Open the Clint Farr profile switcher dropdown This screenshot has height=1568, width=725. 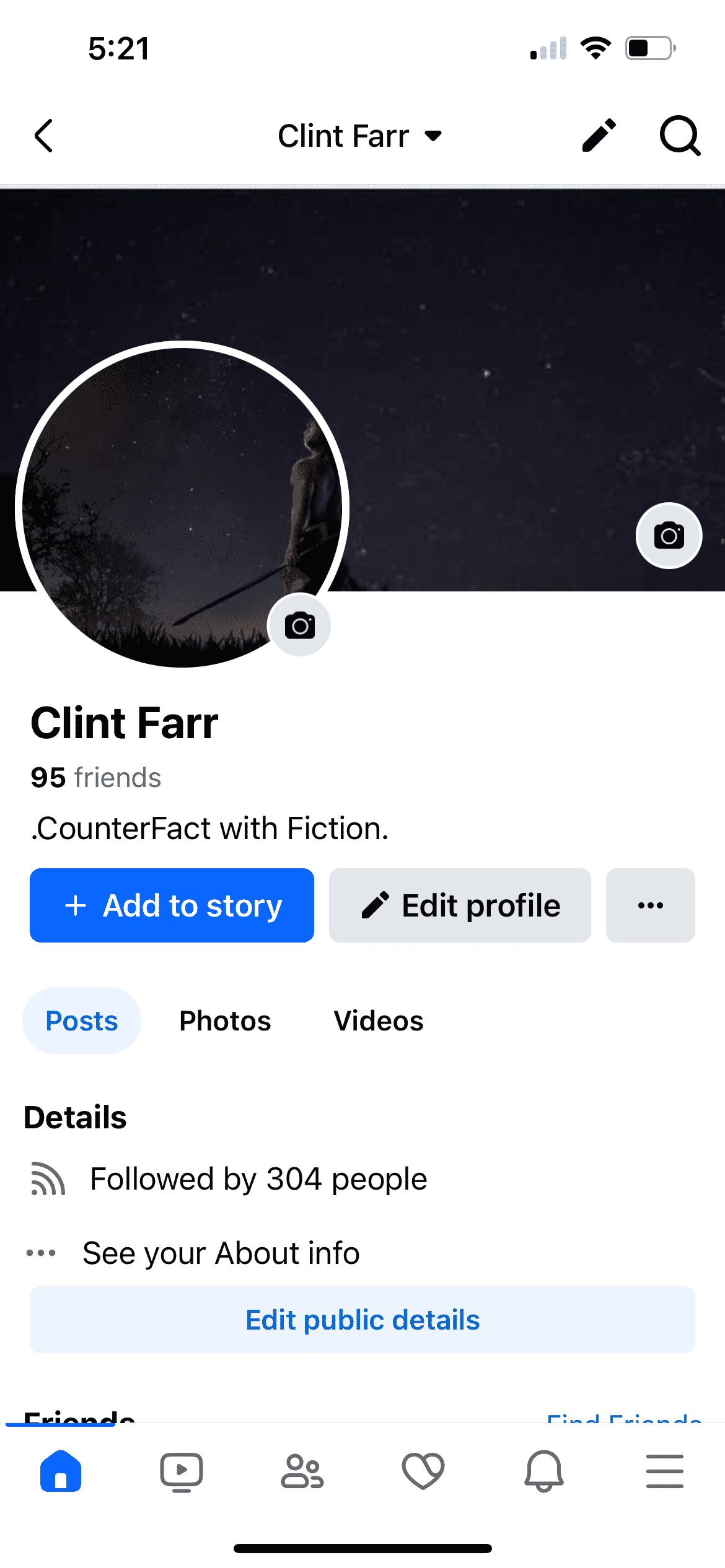point(359,136)
